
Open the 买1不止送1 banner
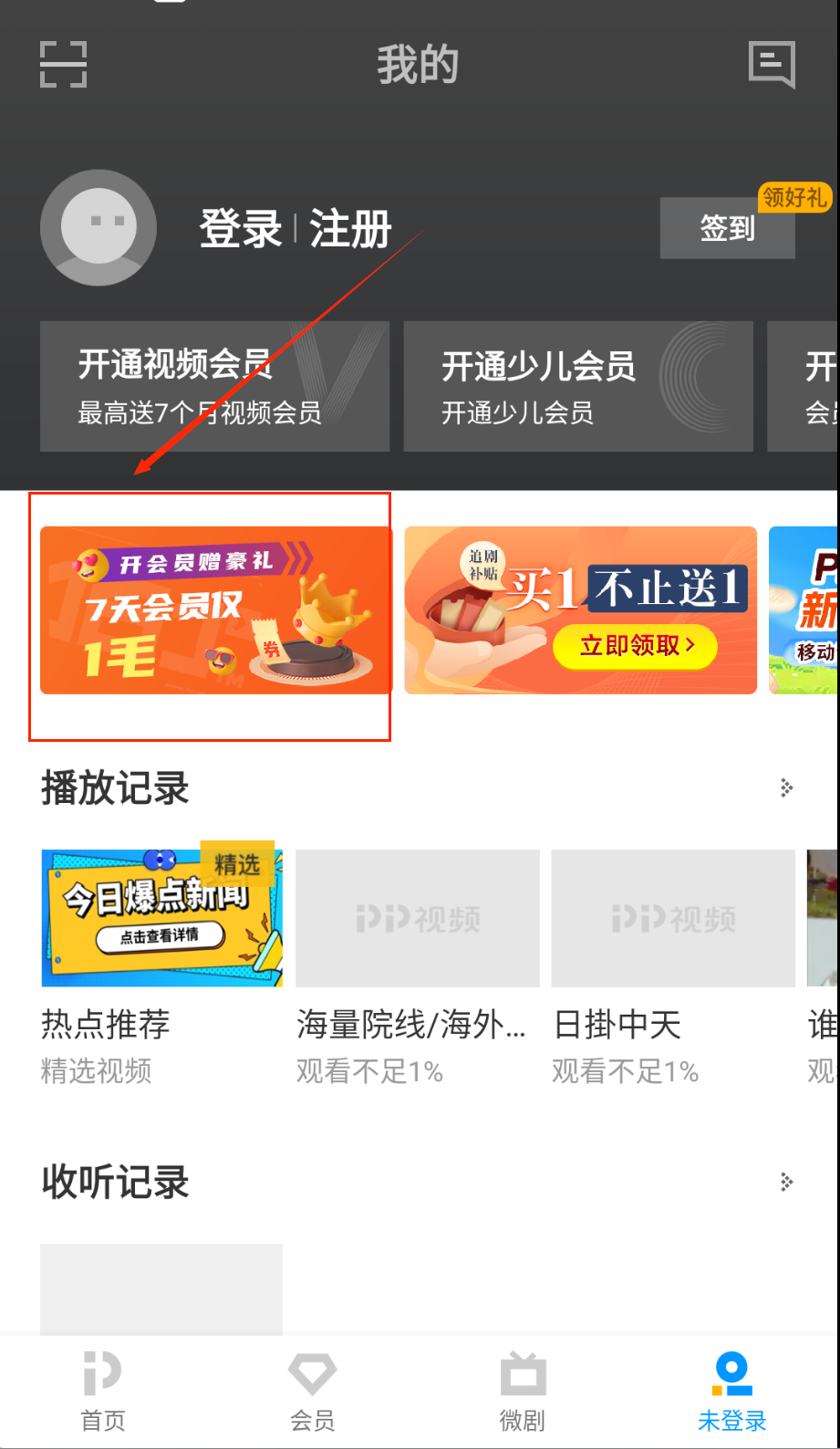point(580,610)
